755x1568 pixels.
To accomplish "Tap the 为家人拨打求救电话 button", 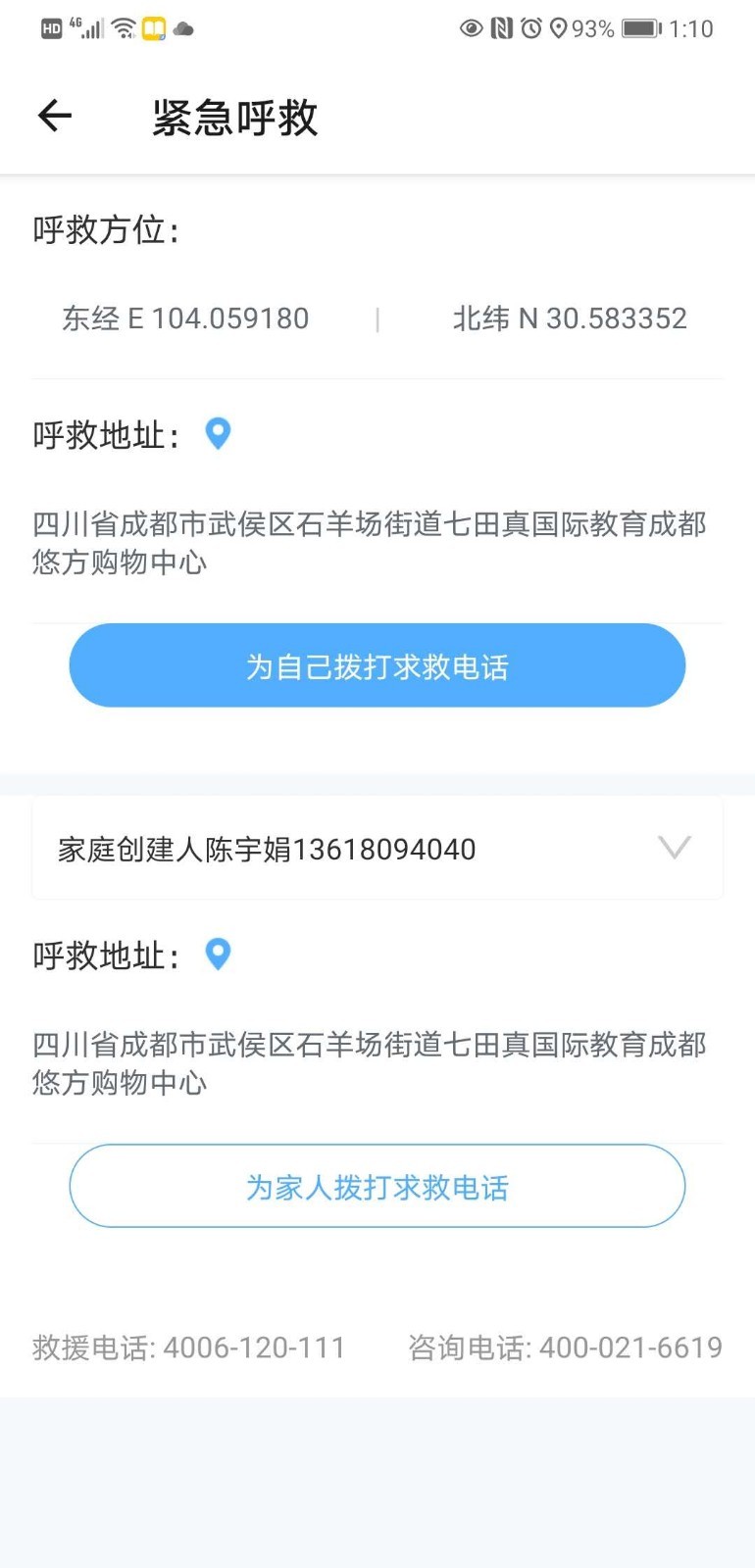I will click(x=377, y=1187).
